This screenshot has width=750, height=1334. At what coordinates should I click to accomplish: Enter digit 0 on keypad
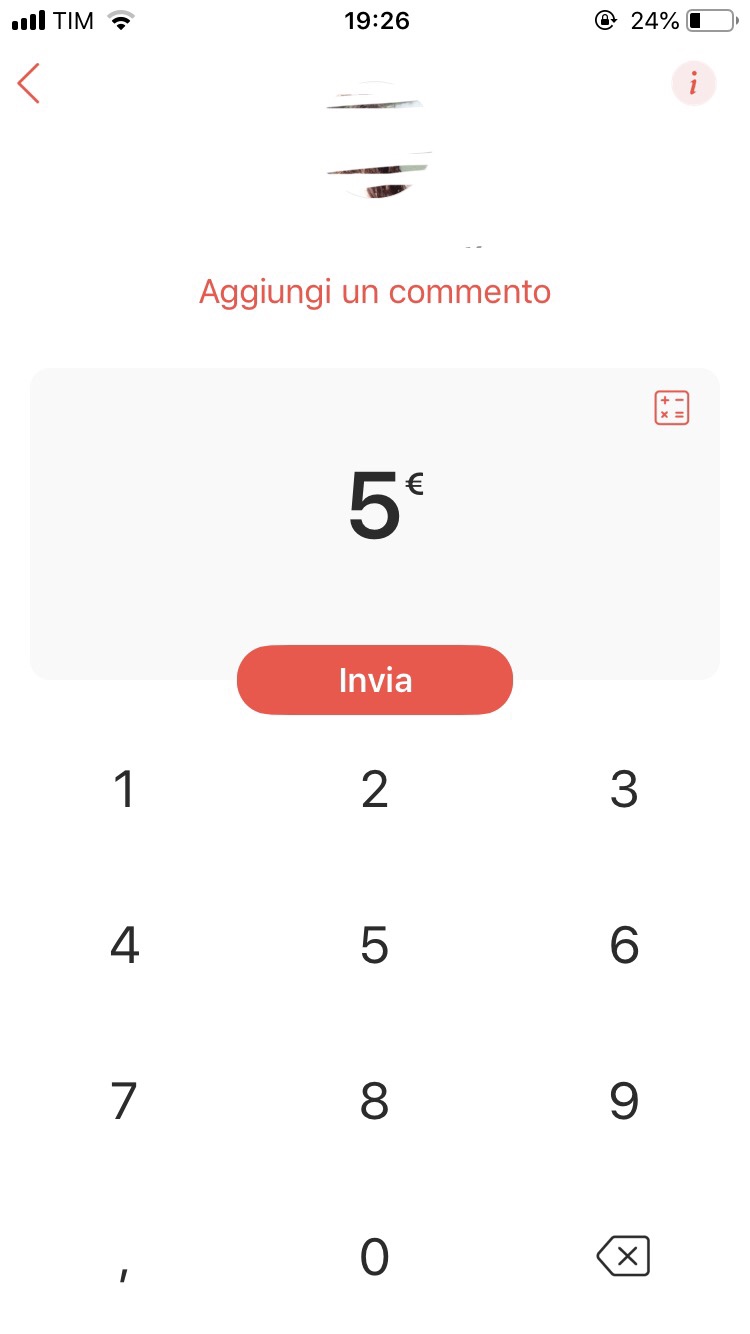tap(375, 1257)
